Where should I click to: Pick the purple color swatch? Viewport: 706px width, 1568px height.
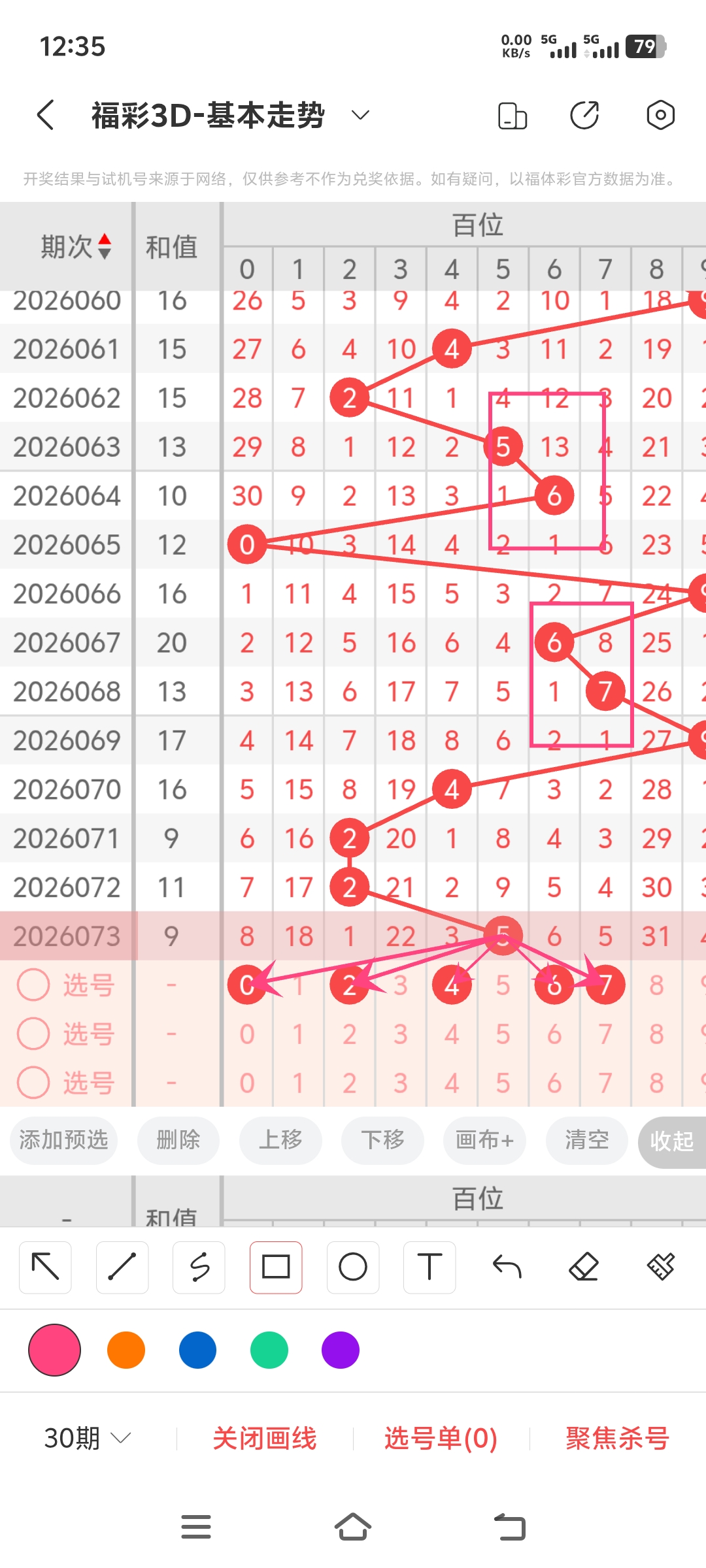coord(341,1350)
